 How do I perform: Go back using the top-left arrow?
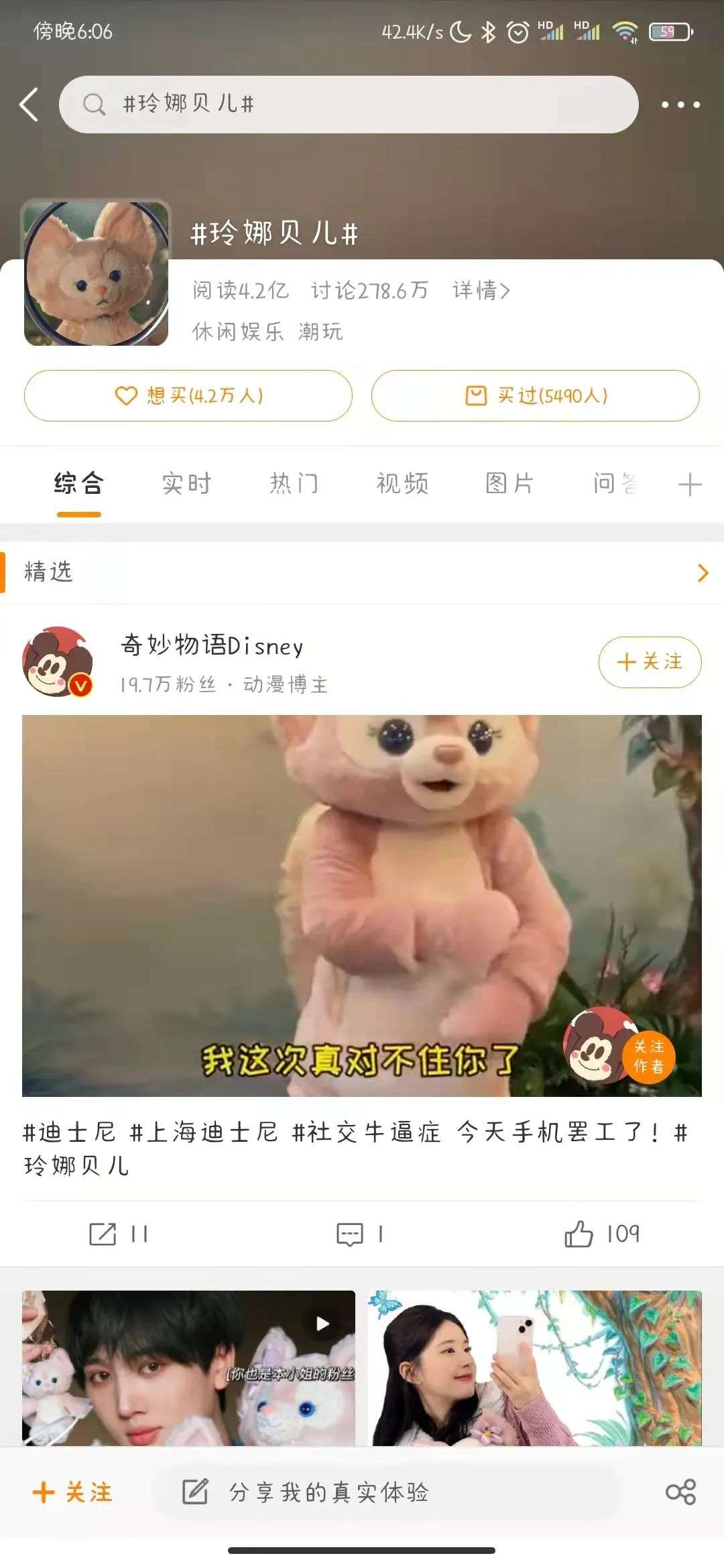point(29,105)
